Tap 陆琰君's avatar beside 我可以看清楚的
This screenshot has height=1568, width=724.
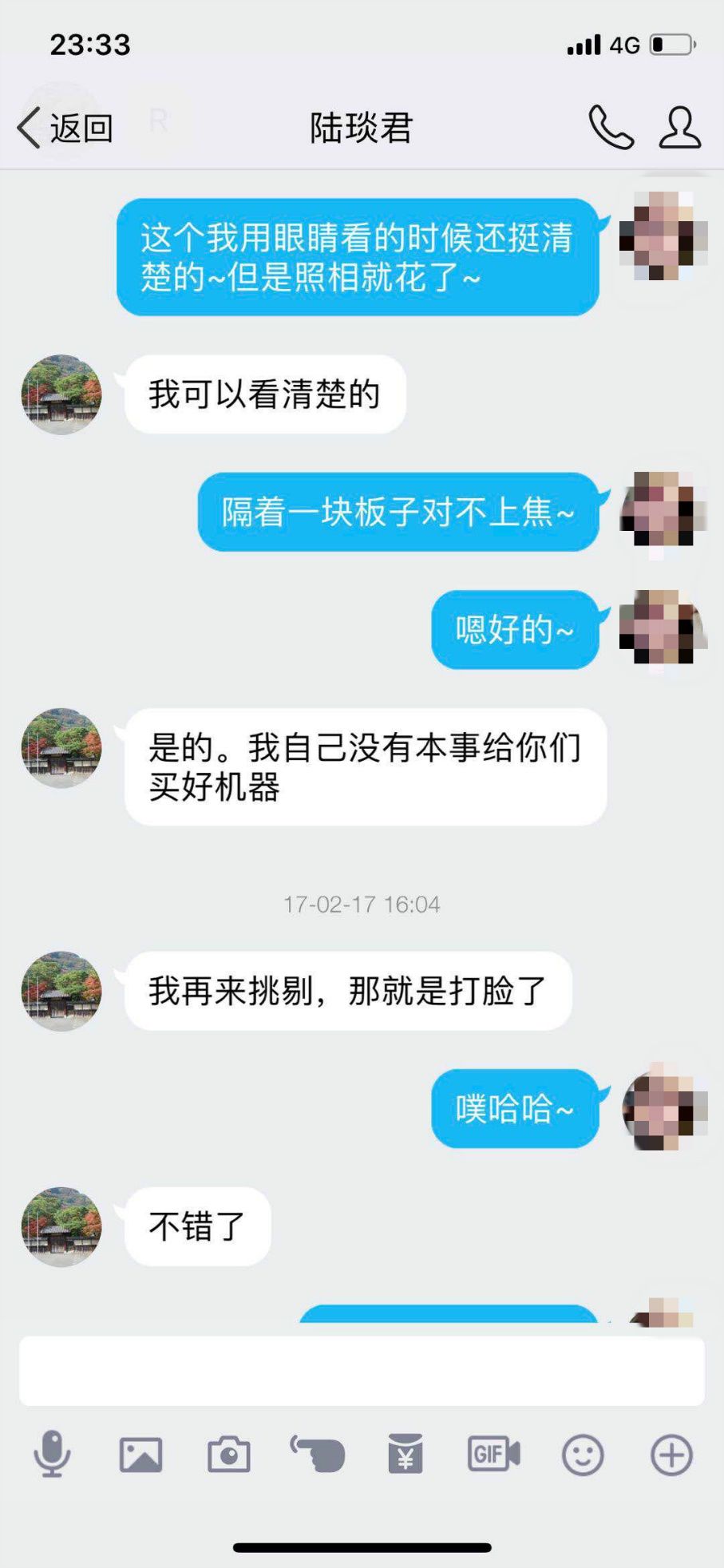point(61,395)
